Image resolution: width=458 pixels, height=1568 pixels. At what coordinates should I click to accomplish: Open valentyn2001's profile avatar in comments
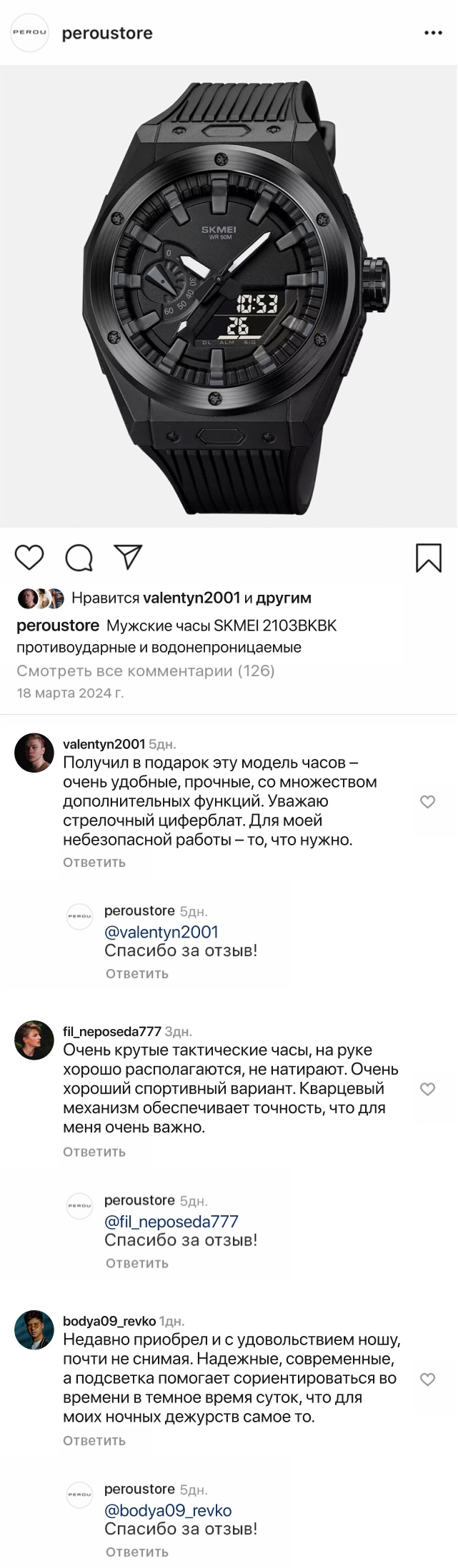point(34,753)
